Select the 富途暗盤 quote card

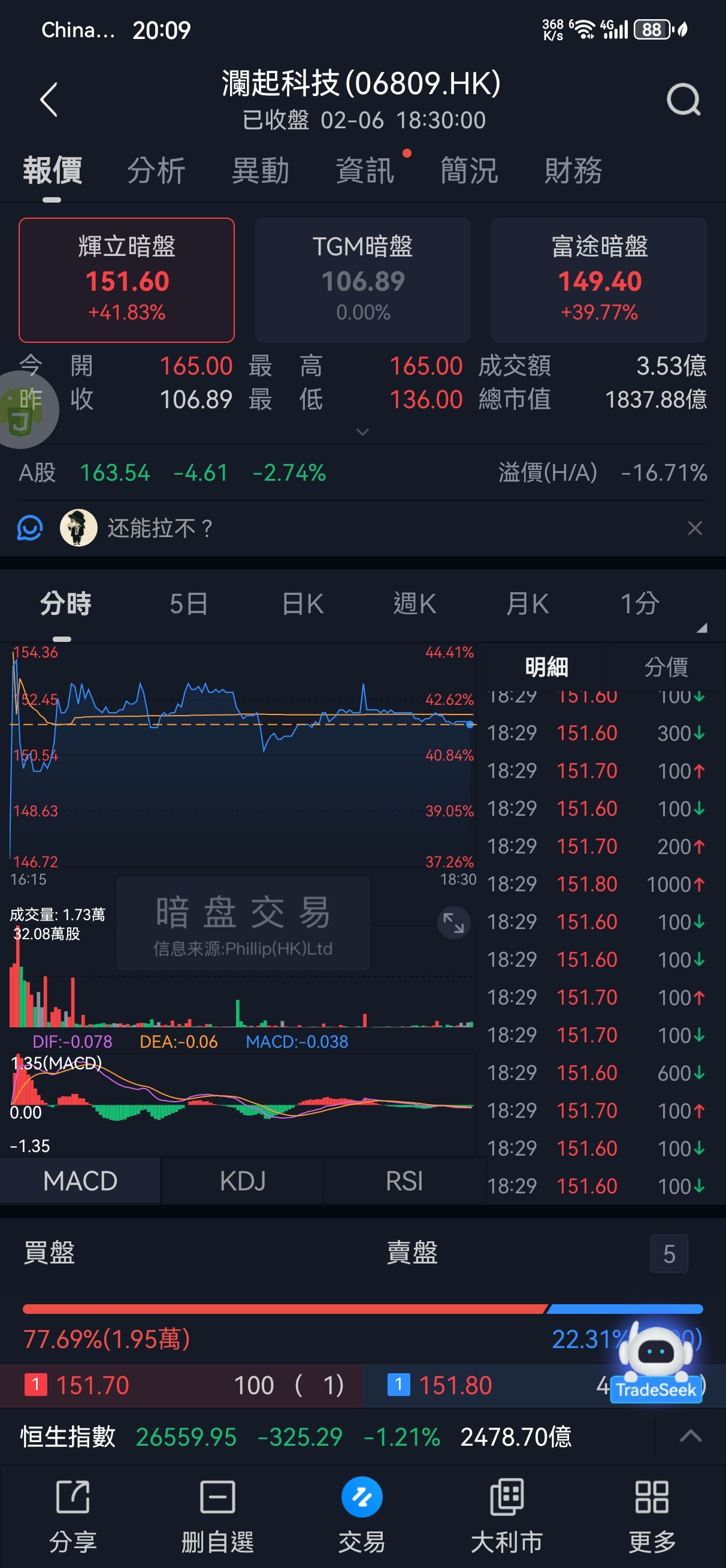599,279
